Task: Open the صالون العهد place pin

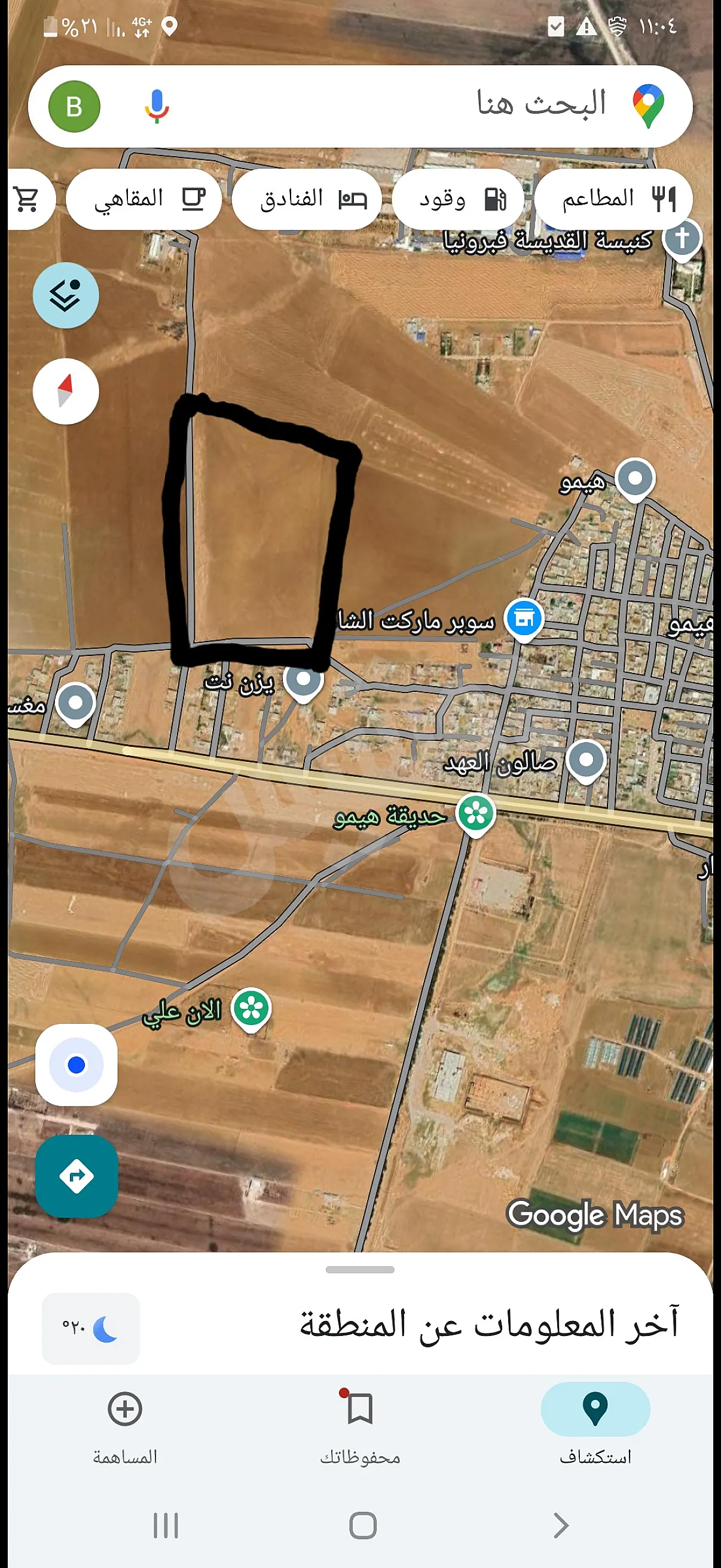Action: point(586,759)
